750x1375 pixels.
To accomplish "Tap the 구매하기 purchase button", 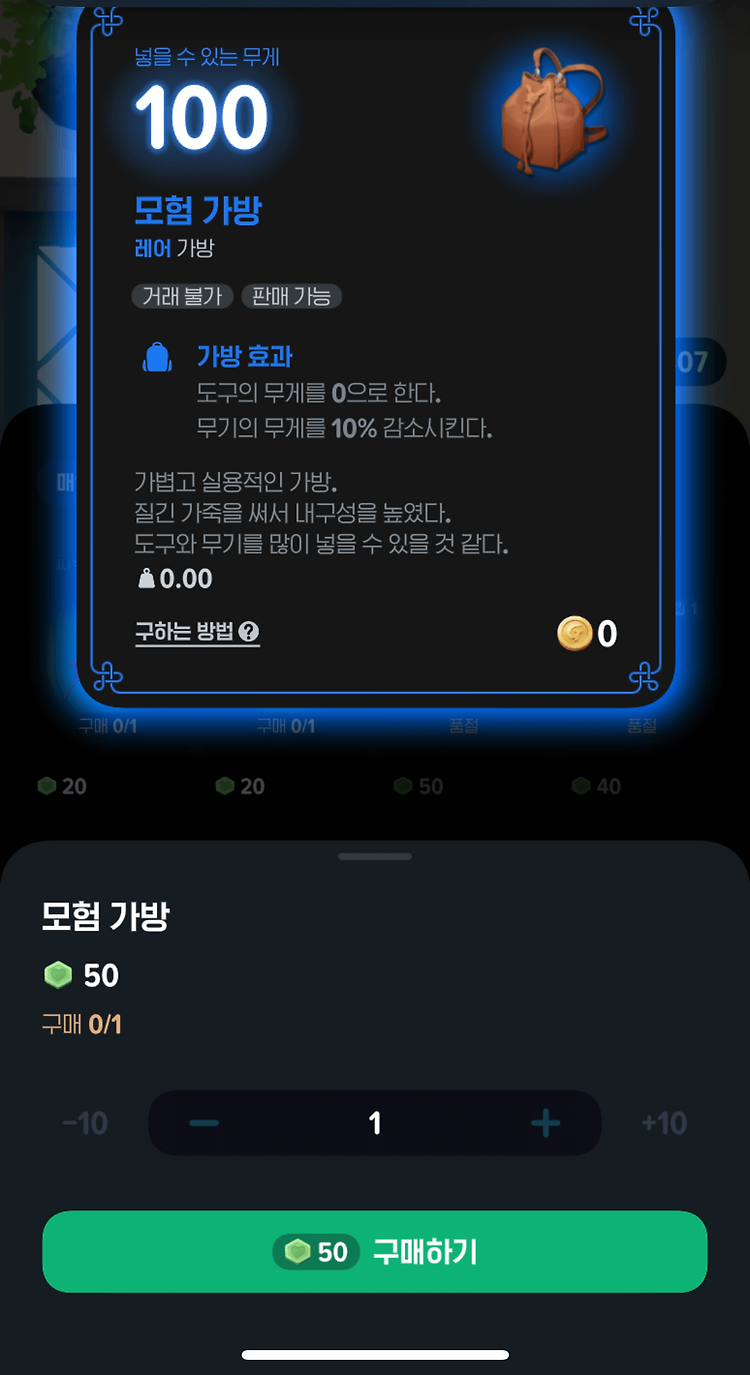I will (x=375, y=1251).
